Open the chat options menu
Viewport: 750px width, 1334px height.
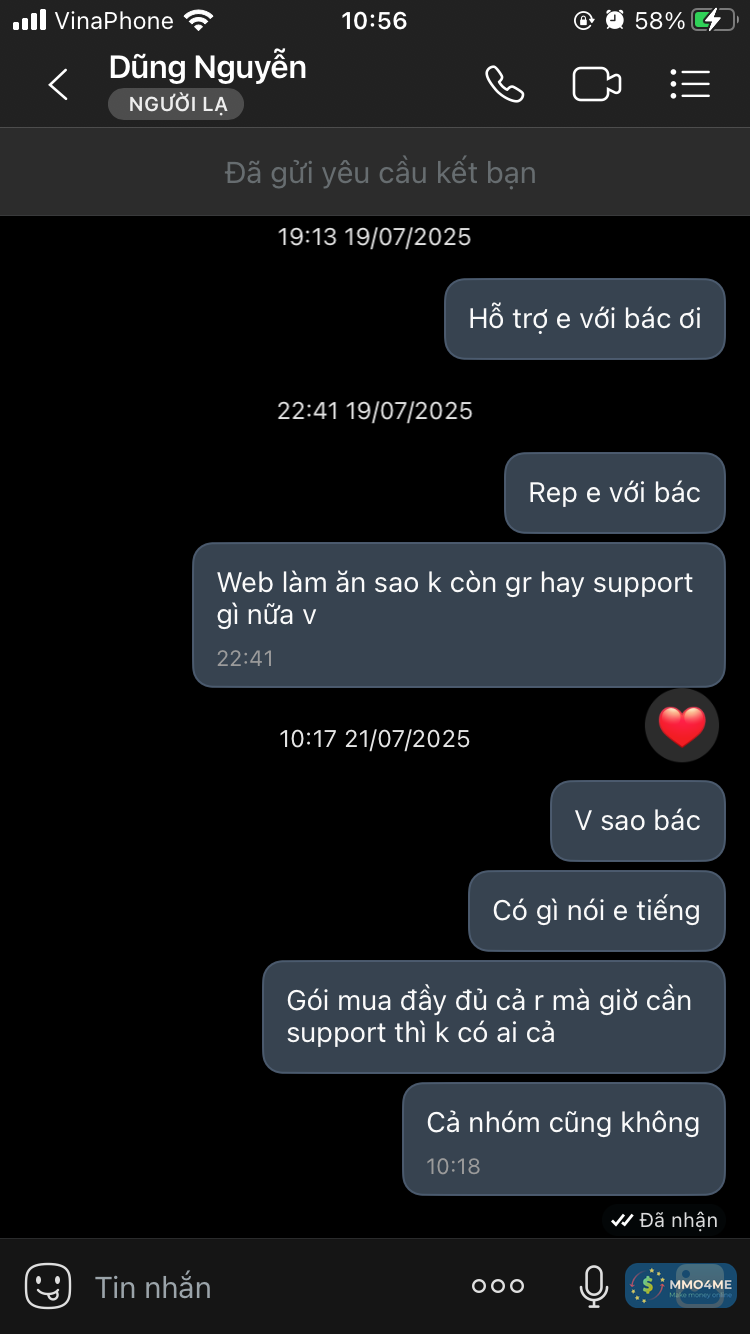coord(690,85)
